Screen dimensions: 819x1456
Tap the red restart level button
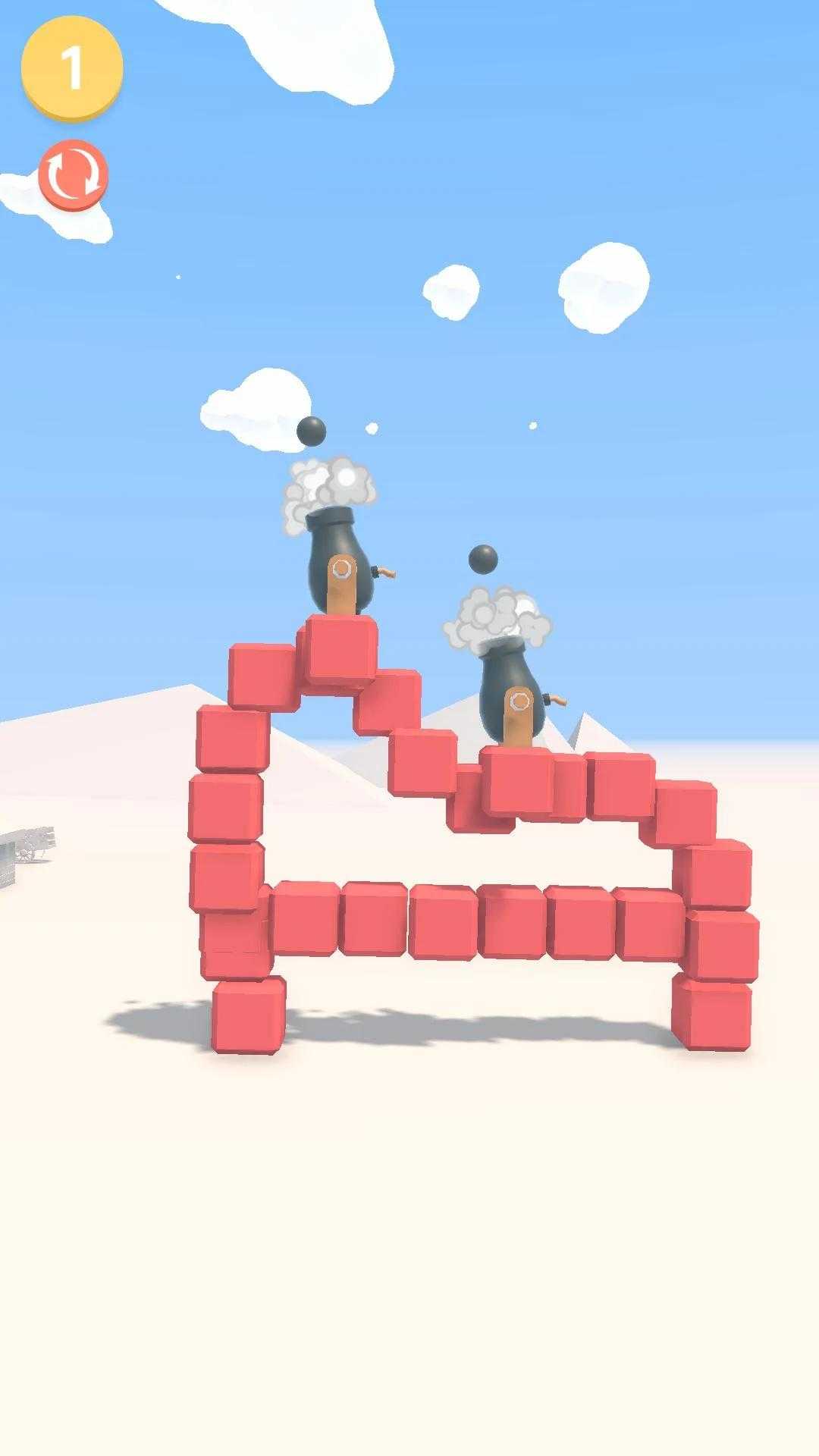73,175
